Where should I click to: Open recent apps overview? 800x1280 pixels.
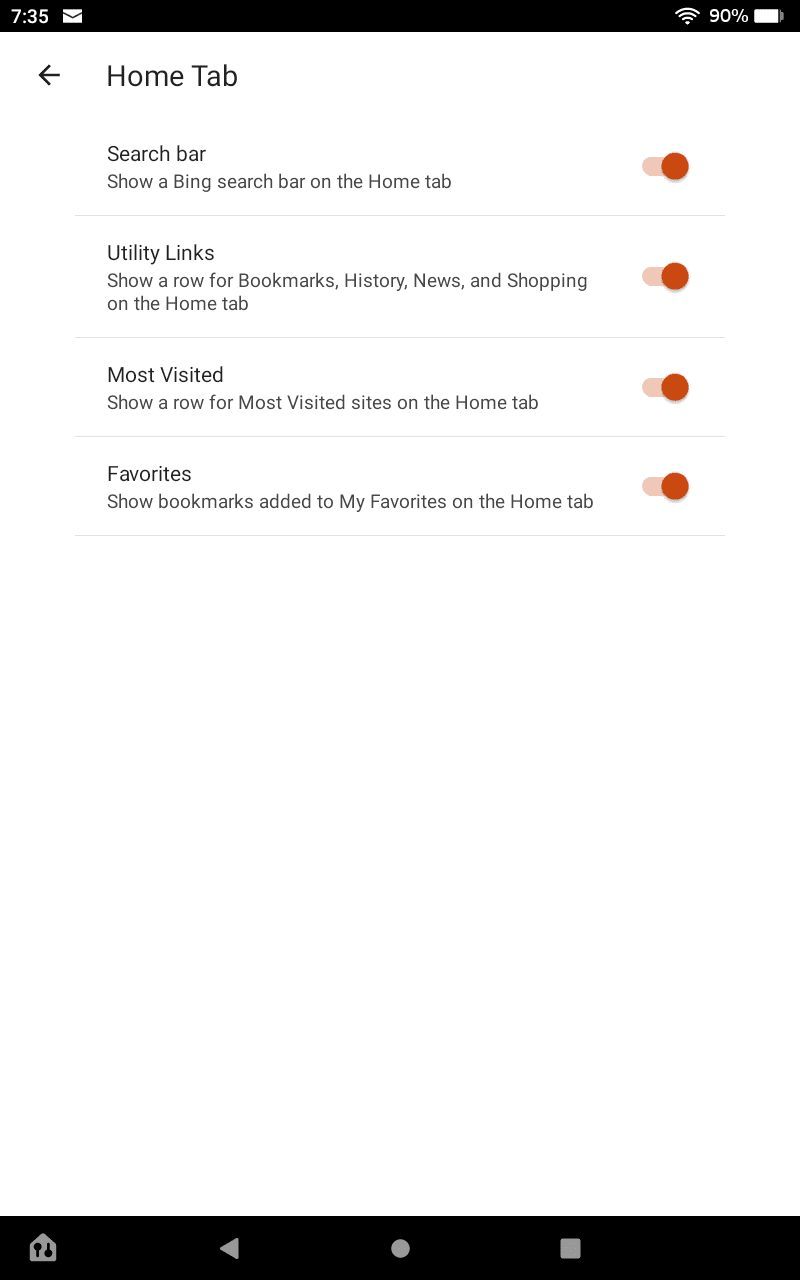click(x=570, y=1248)
